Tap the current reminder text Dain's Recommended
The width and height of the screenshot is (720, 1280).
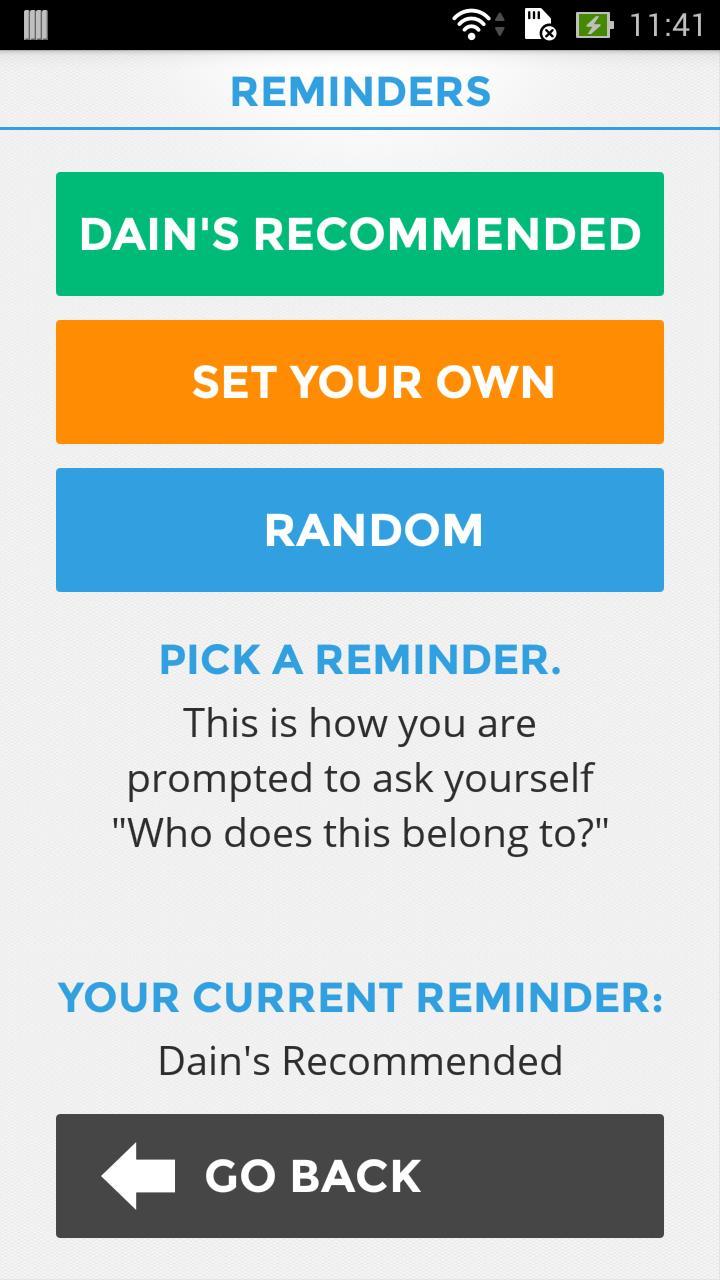(360, 1059)
